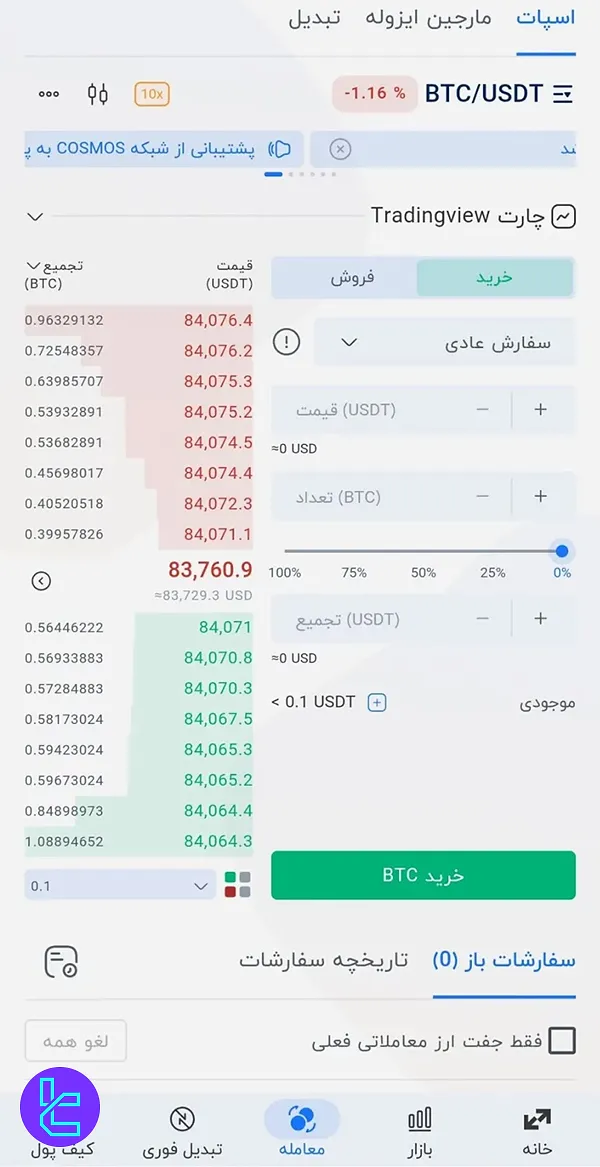Switch to تاریخچه سفارشات tab

pos(324,961)
